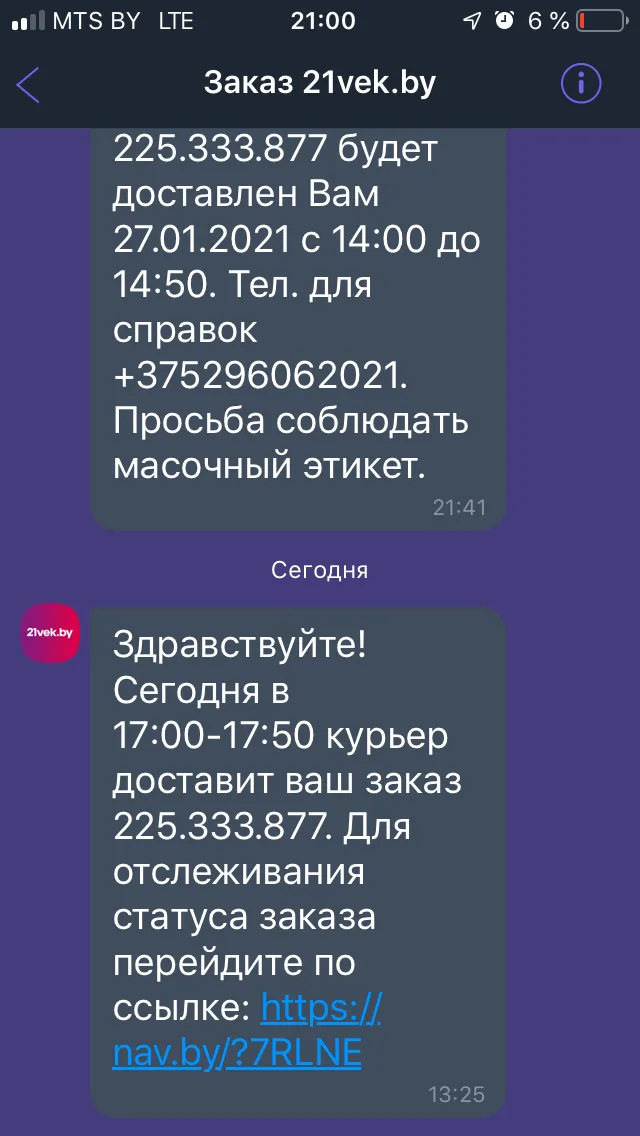The height and width of the screenshot is (1136, 640).
Task: Open the info button for Заказ 21vek.by
Action: tap(581, 84)
